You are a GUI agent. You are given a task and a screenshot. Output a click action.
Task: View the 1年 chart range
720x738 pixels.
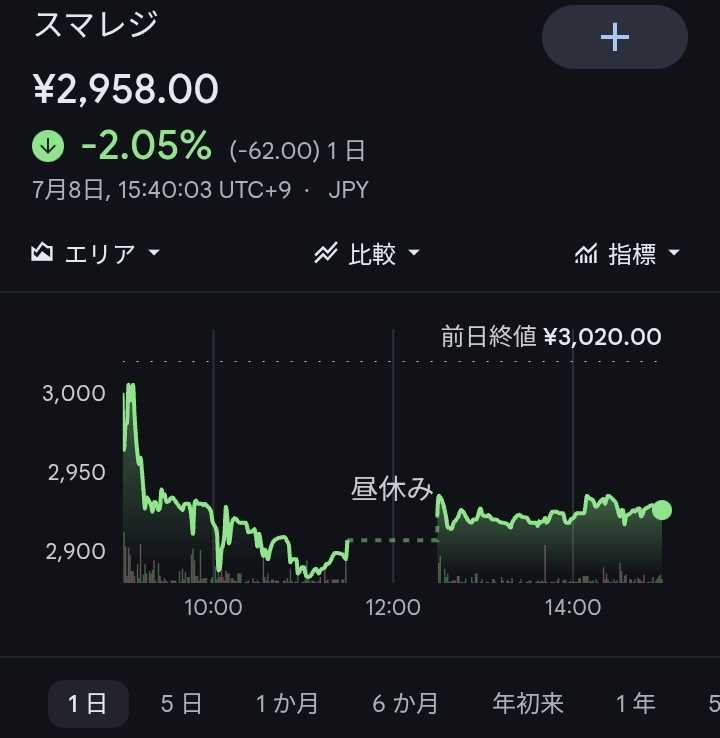click(635, 704)
